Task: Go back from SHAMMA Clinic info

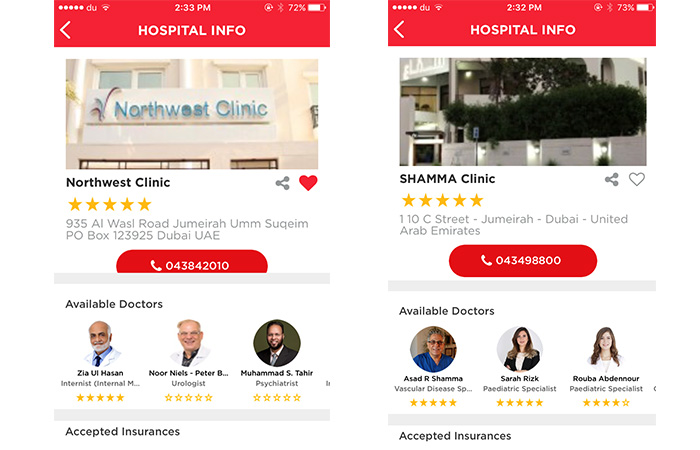Action: point(399,30)
